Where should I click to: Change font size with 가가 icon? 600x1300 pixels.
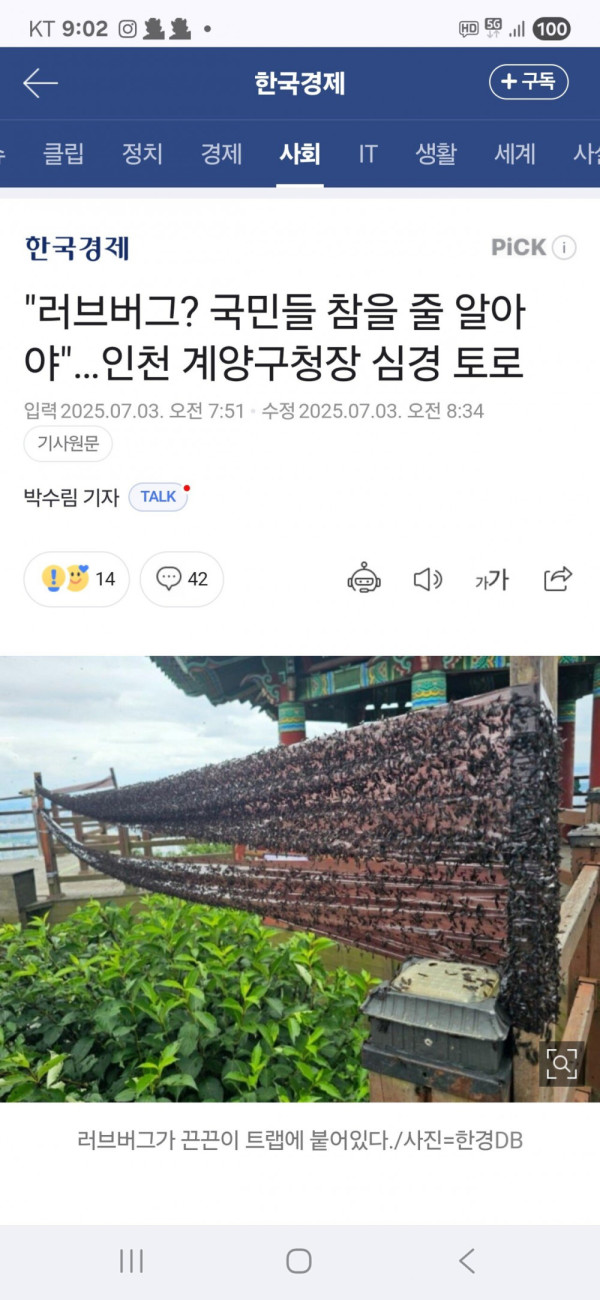[x=491, y=579]
